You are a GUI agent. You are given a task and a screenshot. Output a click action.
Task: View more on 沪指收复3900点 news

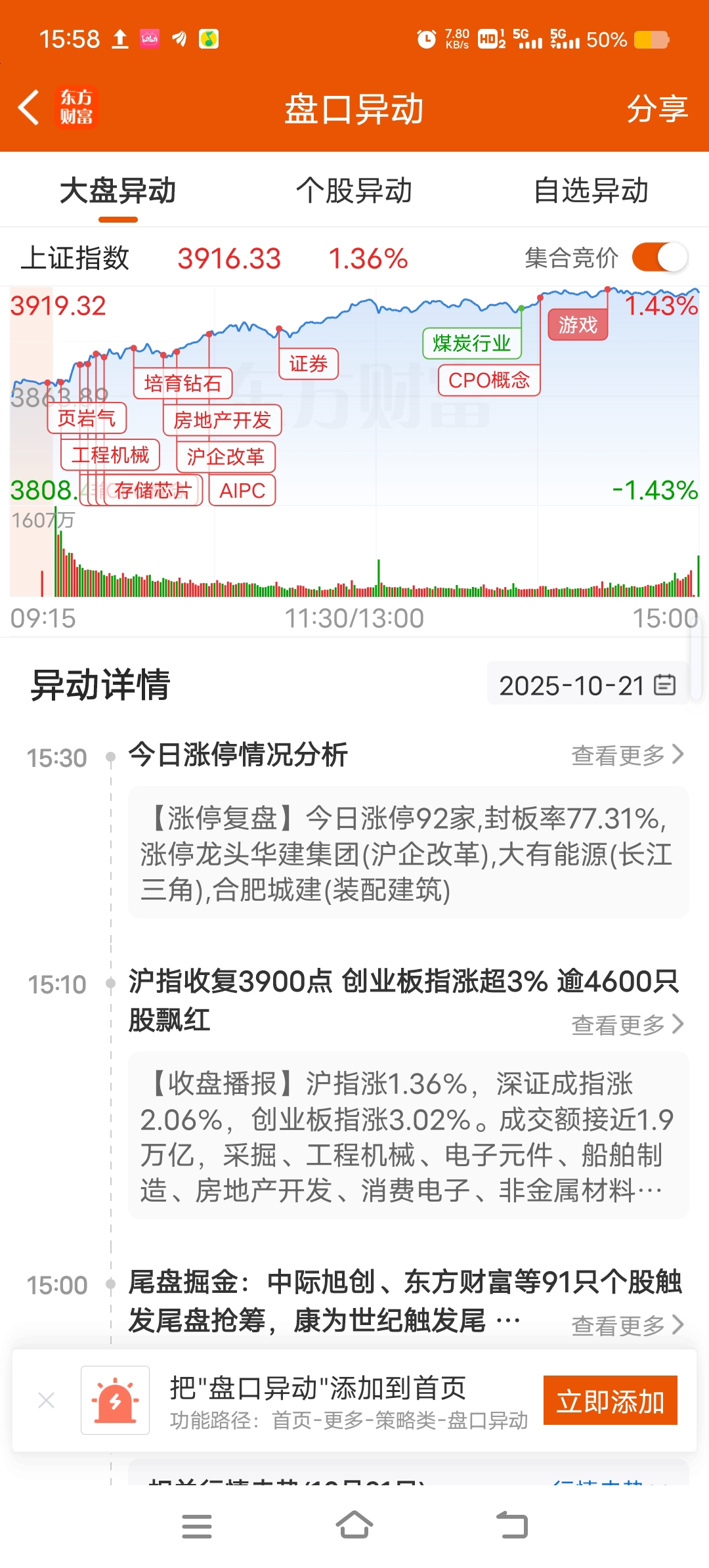coord(627,1024)
